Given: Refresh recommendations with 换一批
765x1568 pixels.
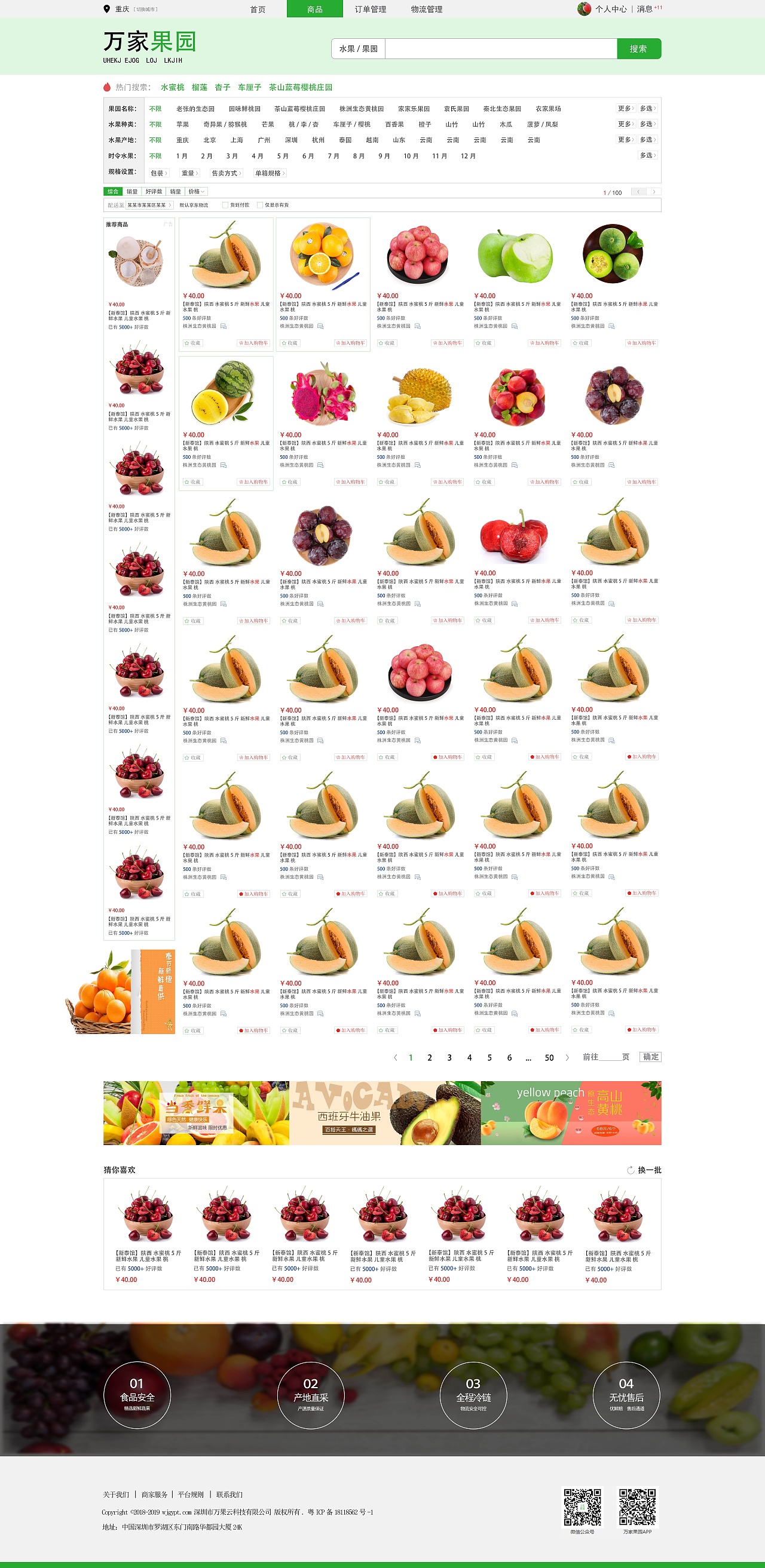Looking at the screenshot, I should pyautogui.click(x=644, y=1170).
